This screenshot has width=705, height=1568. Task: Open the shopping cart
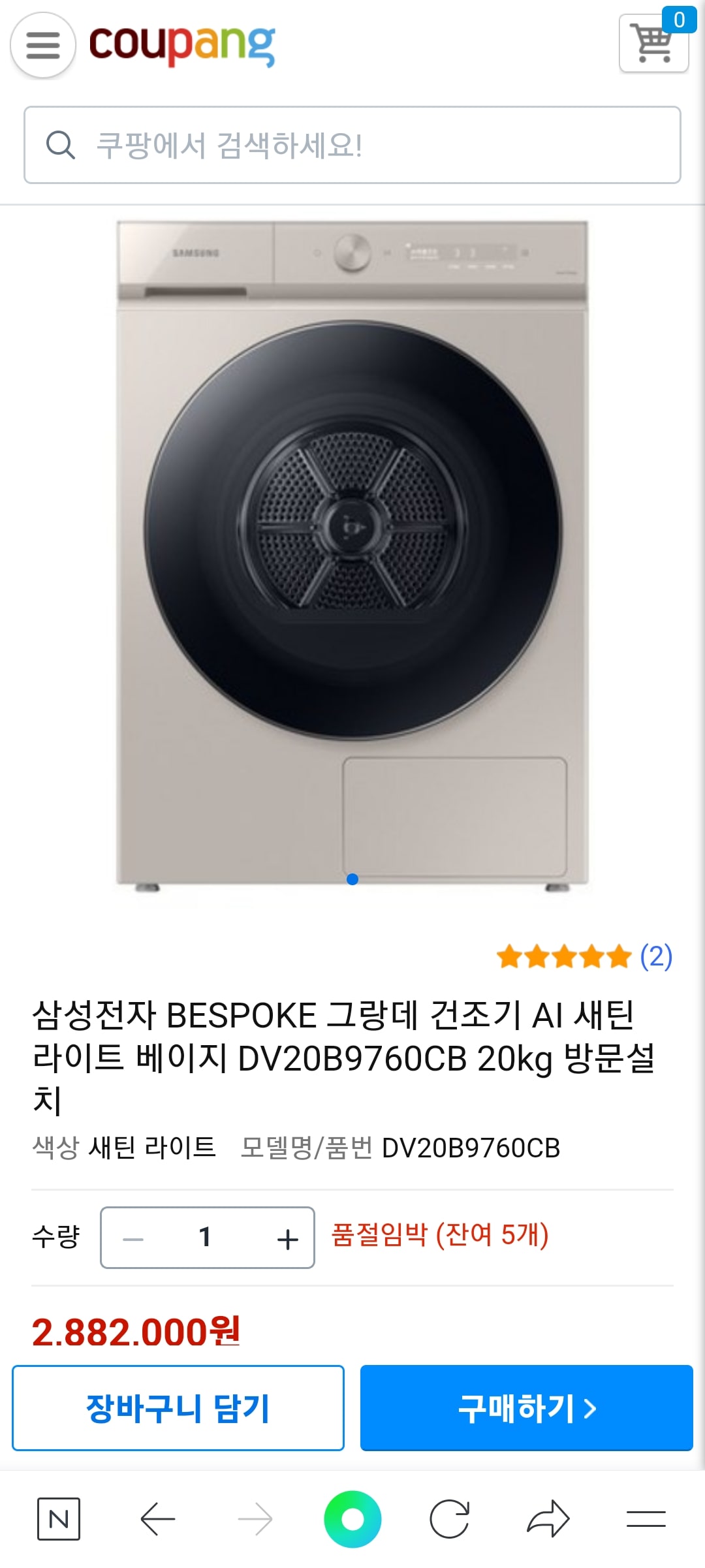click(655, 46)
